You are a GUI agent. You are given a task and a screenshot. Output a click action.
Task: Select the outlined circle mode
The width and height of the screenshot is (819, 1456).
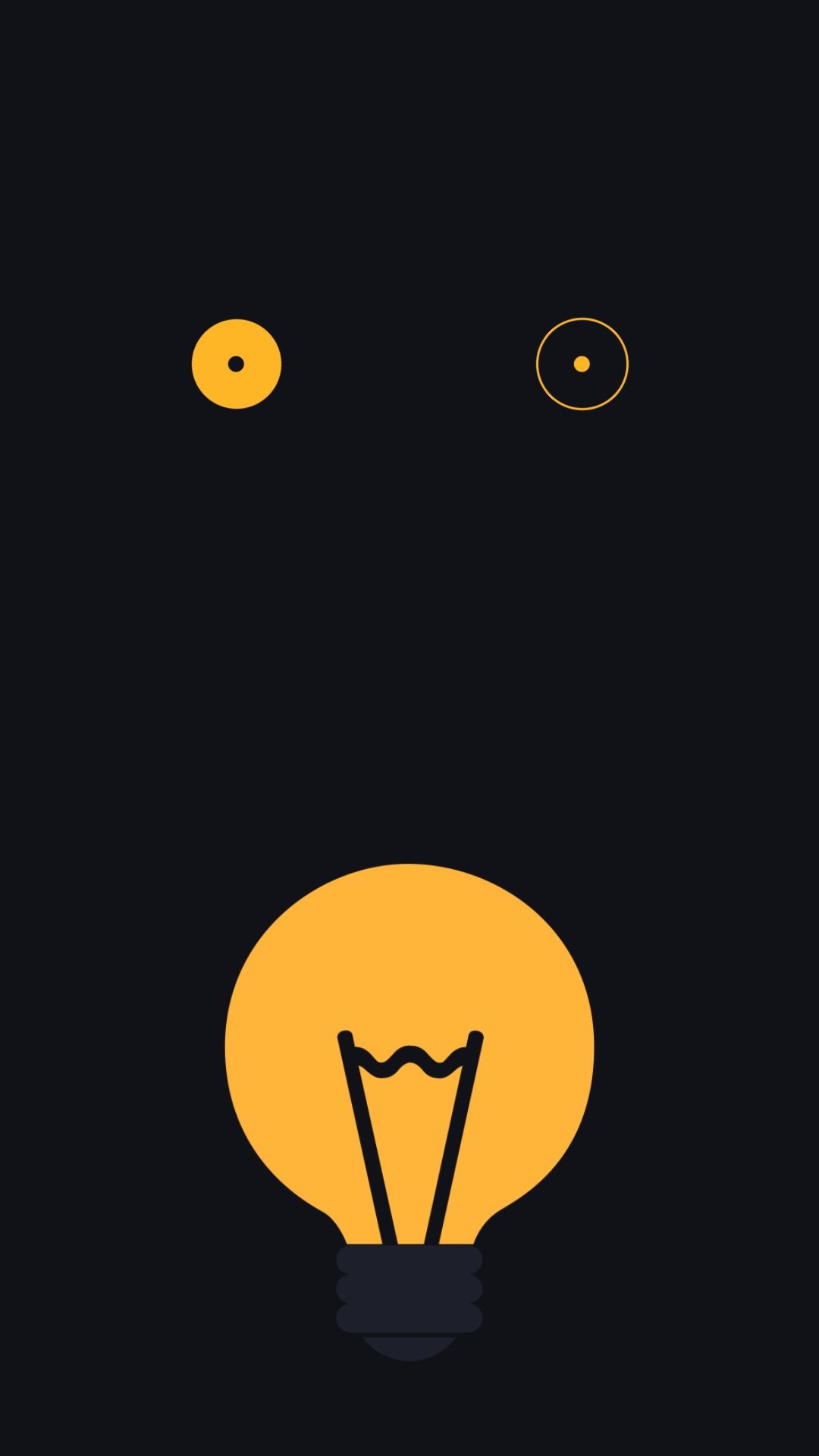click(582, 364)
